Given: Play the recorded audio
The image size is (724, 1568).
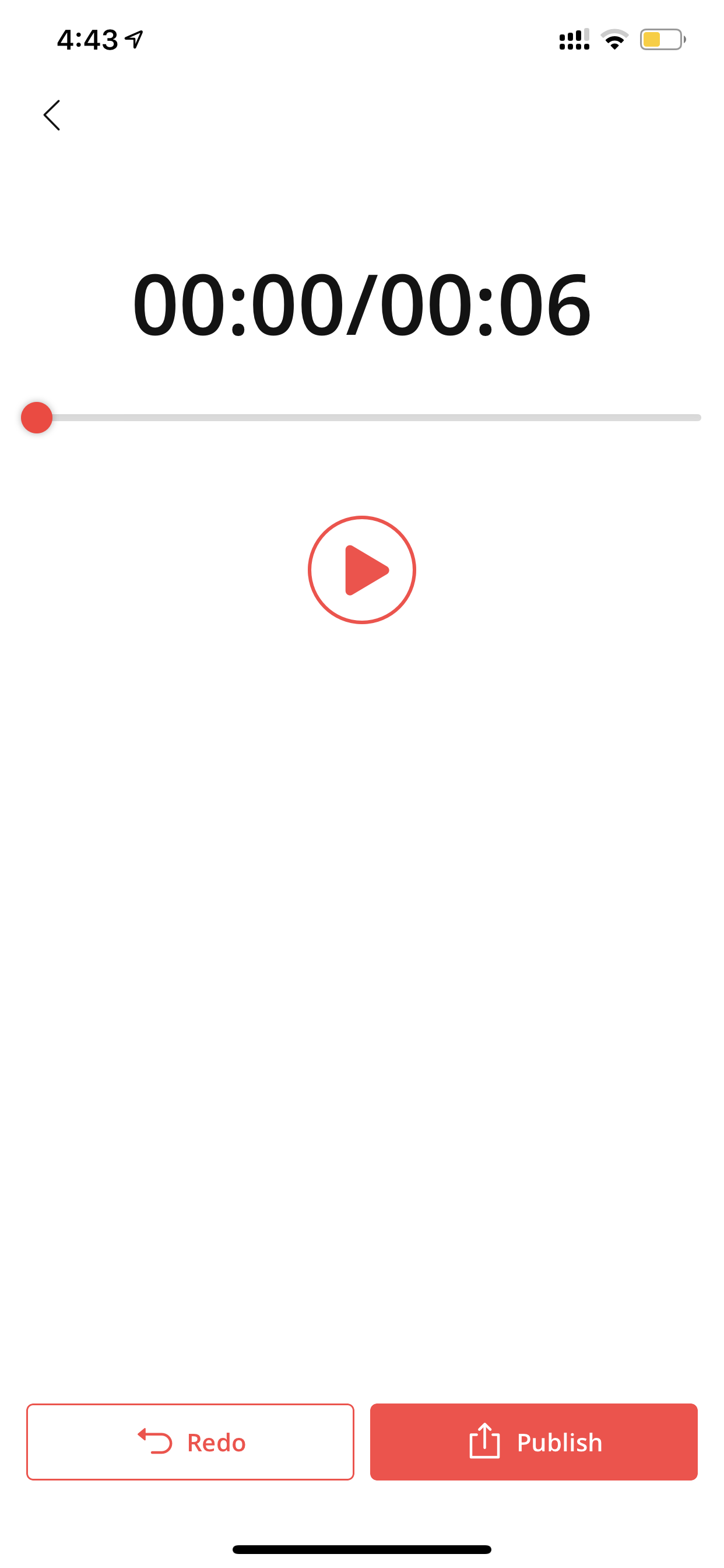Looking at the screenshot, I should click(x=361, y=570).
